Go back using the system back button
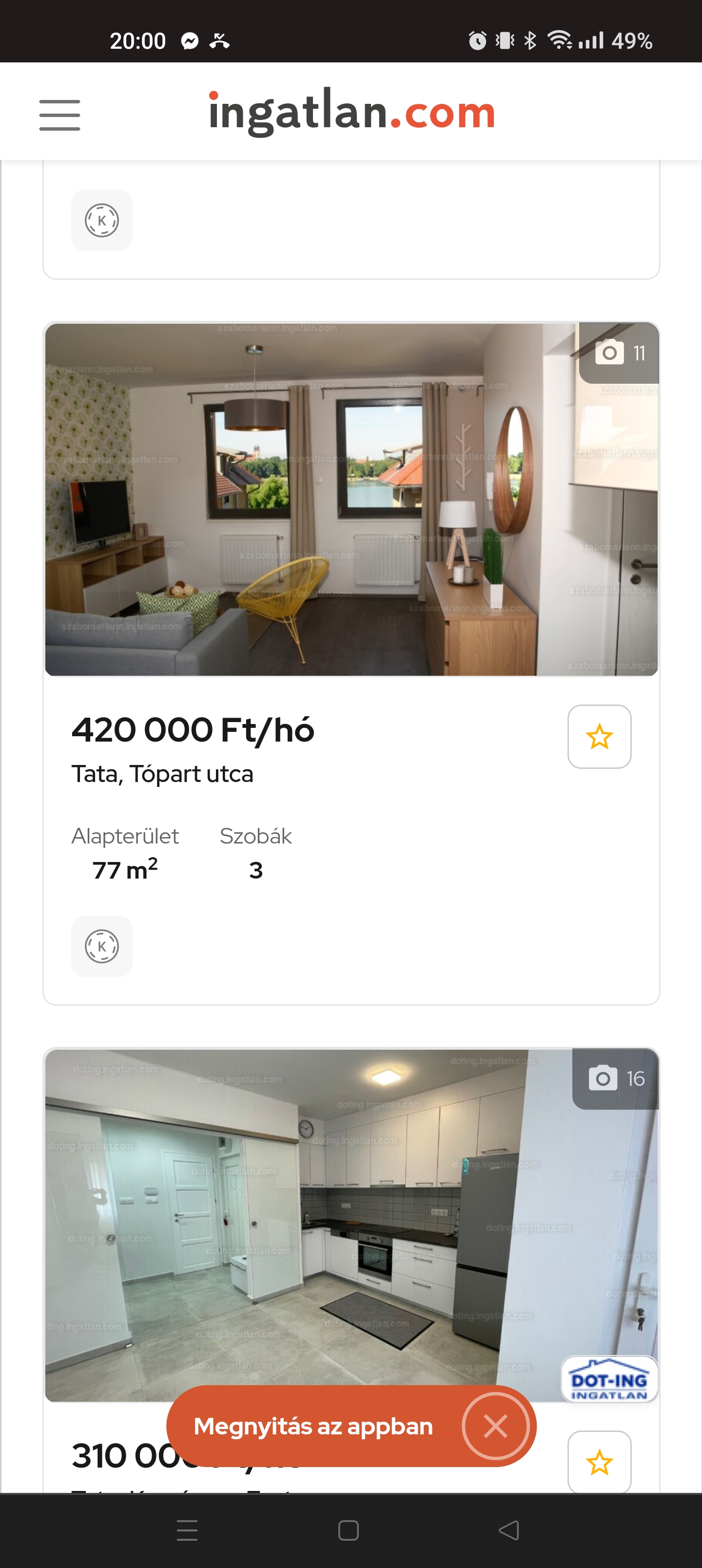The height and width of the screenshot is (1568, 702). [508, 1529]
